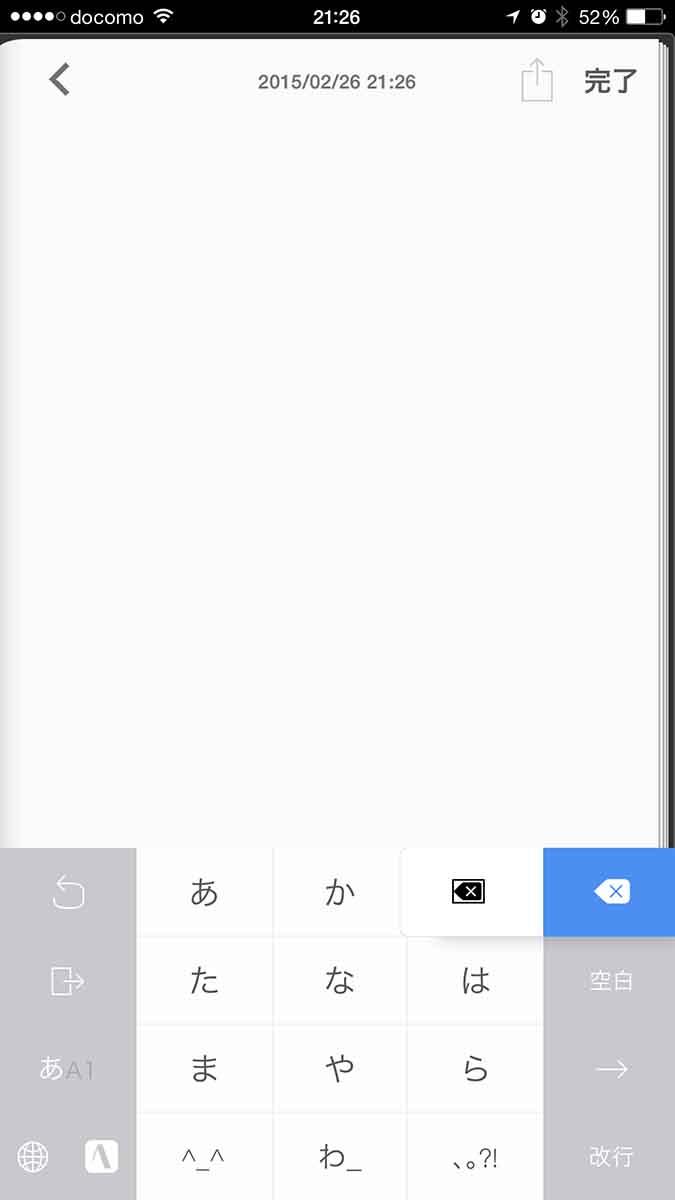675x1200 pixels.
Task: Tap the punctuation 、。?! key
Action: click(475, 1157)
